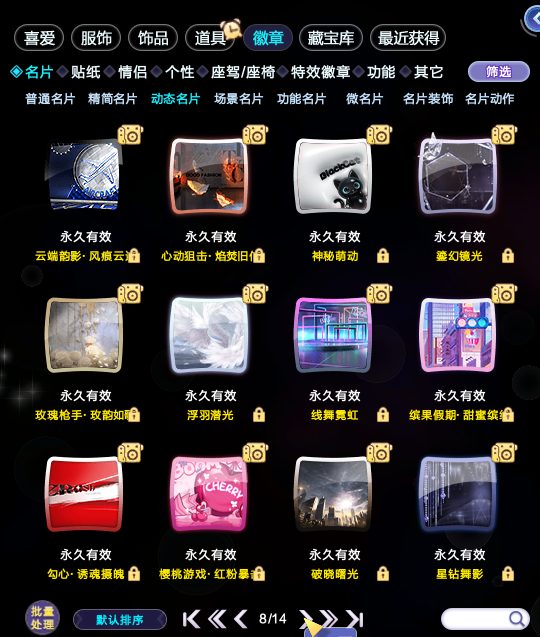The width and height of the screenshot is (540, 637).
Task: Show 场景名片 sub-category
Action: (239, 99)
